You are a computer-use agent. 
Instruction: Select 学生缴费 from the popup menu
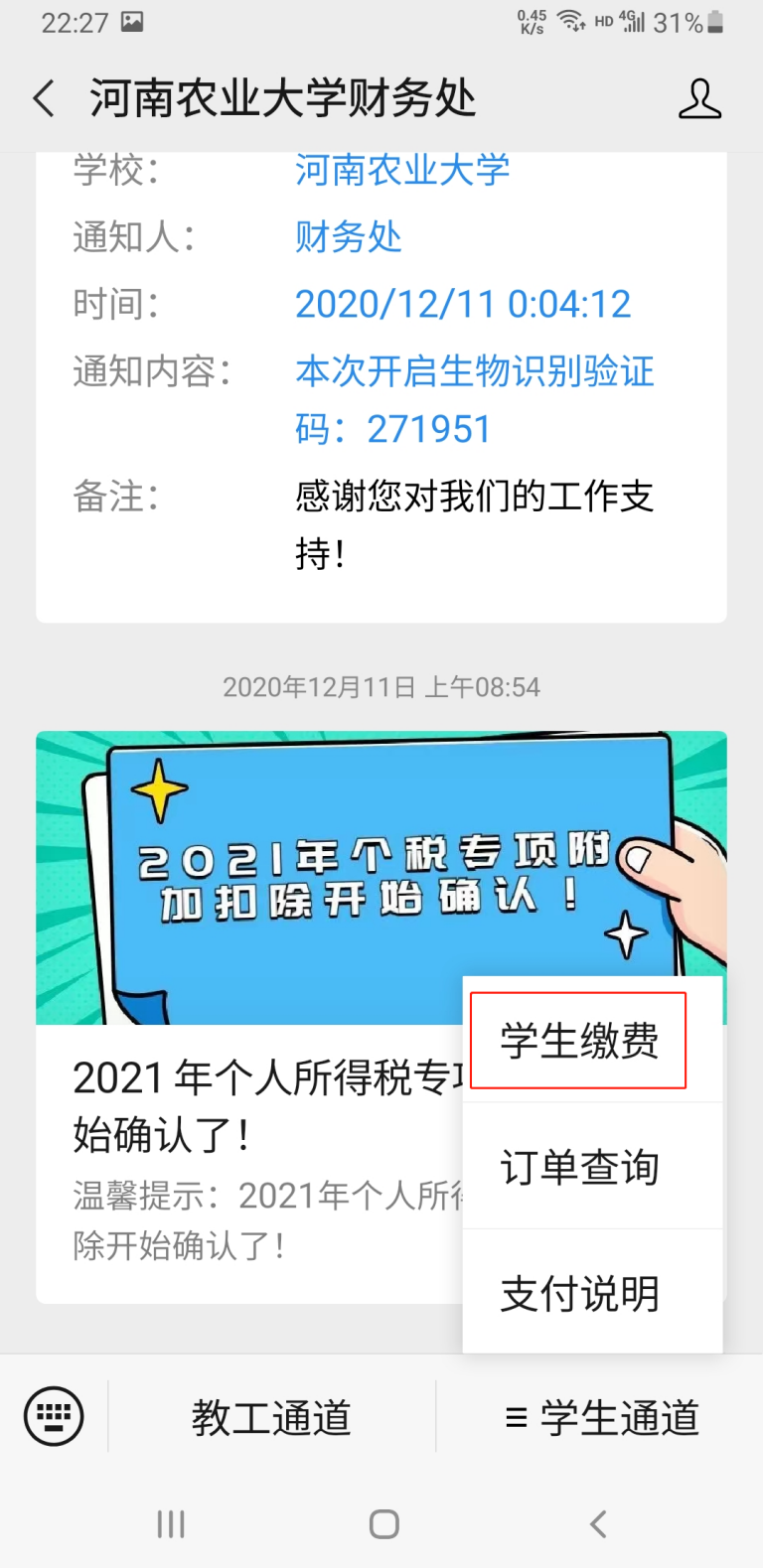tap(578, 1041)
